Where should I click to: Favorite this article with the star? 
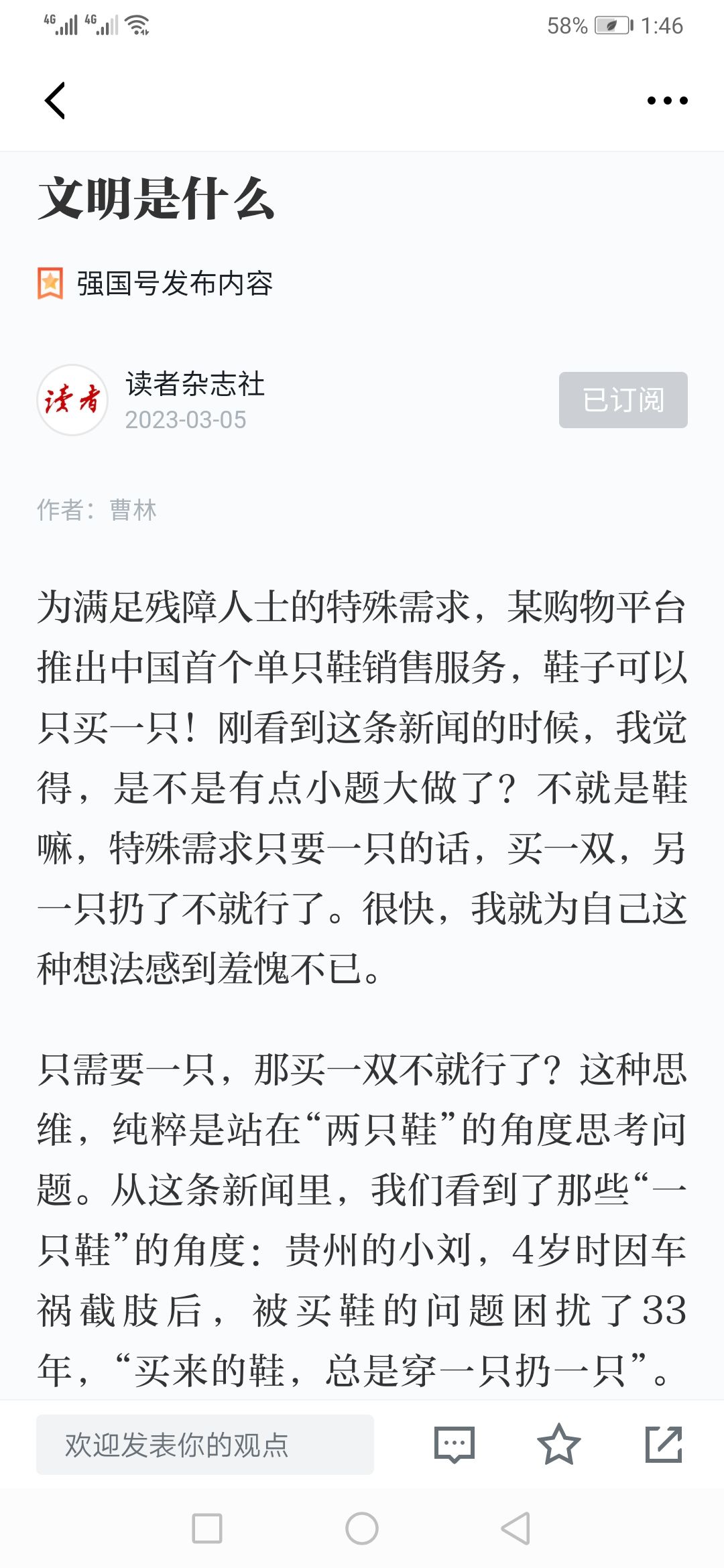coord(558,1445)
